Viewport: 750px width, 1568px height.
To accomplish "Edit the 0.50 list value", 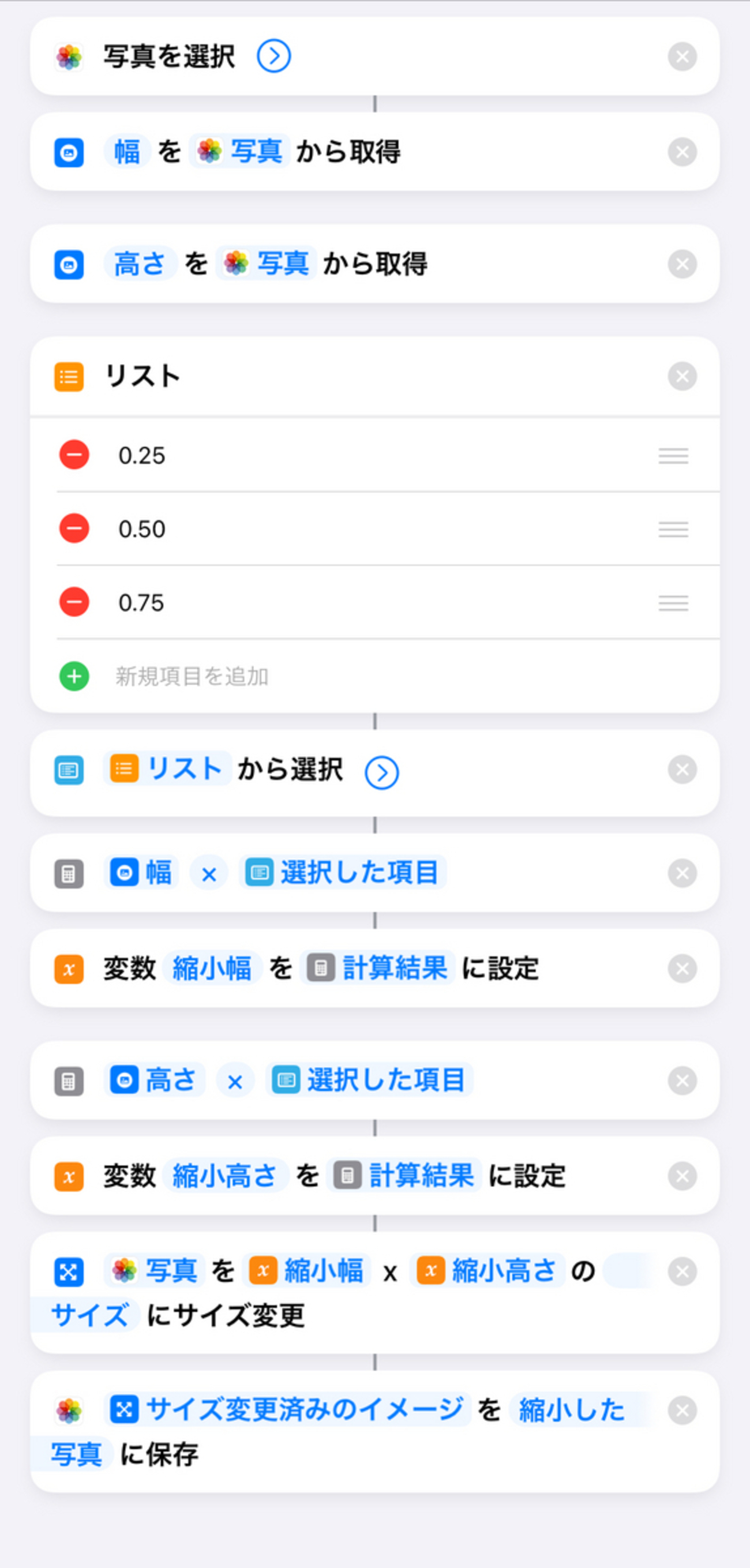I will click(142, 529).
